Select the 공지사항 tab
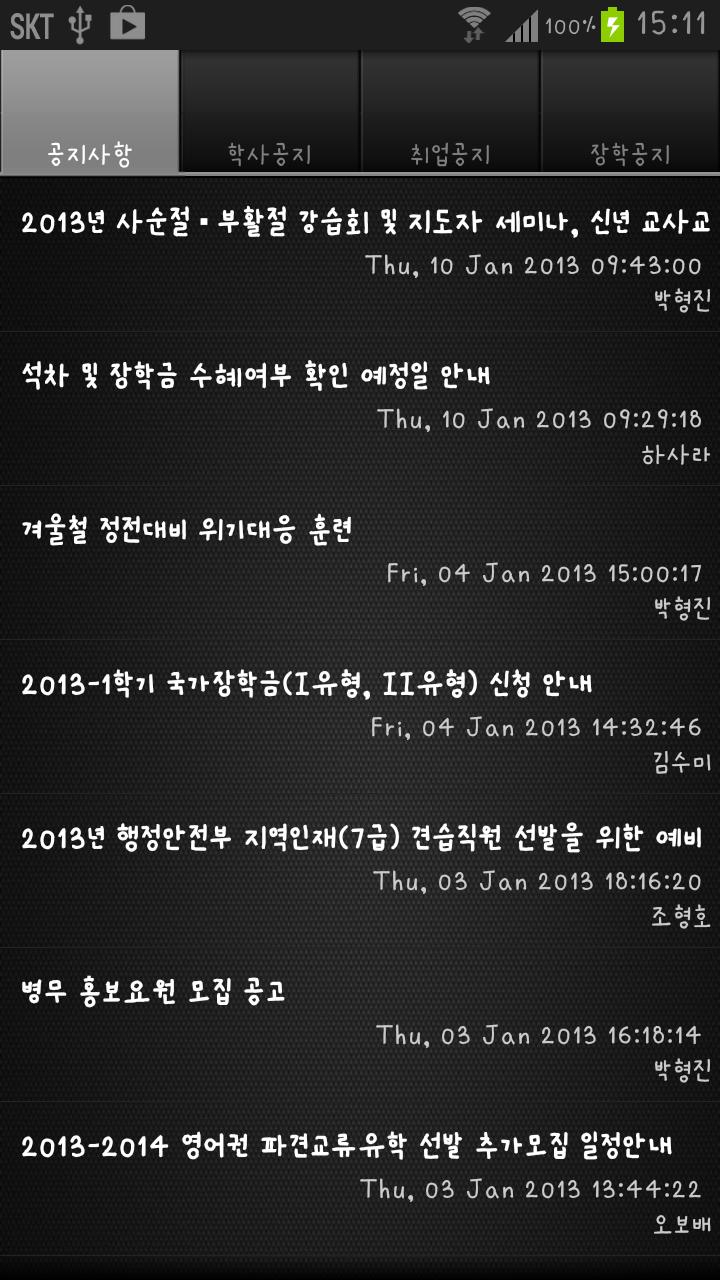This screenshot has width=720, height=1280. (90, 112)
